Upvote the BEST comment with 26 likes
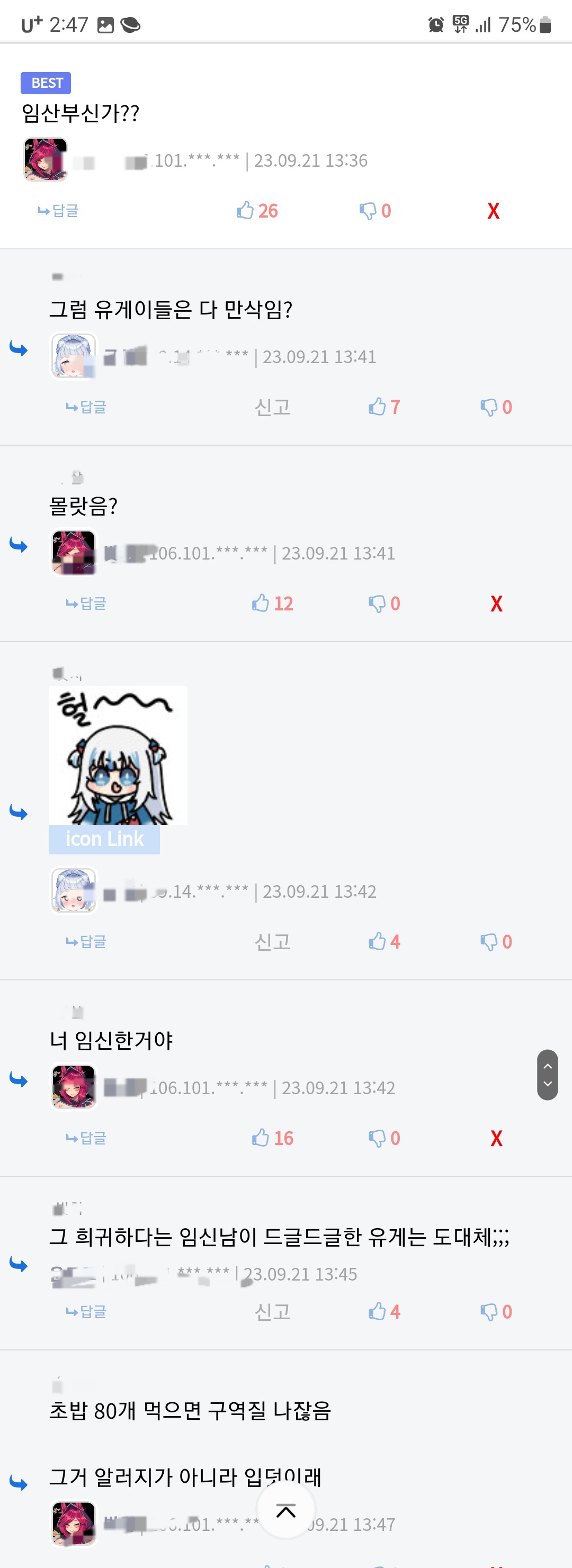 [256, 211]
